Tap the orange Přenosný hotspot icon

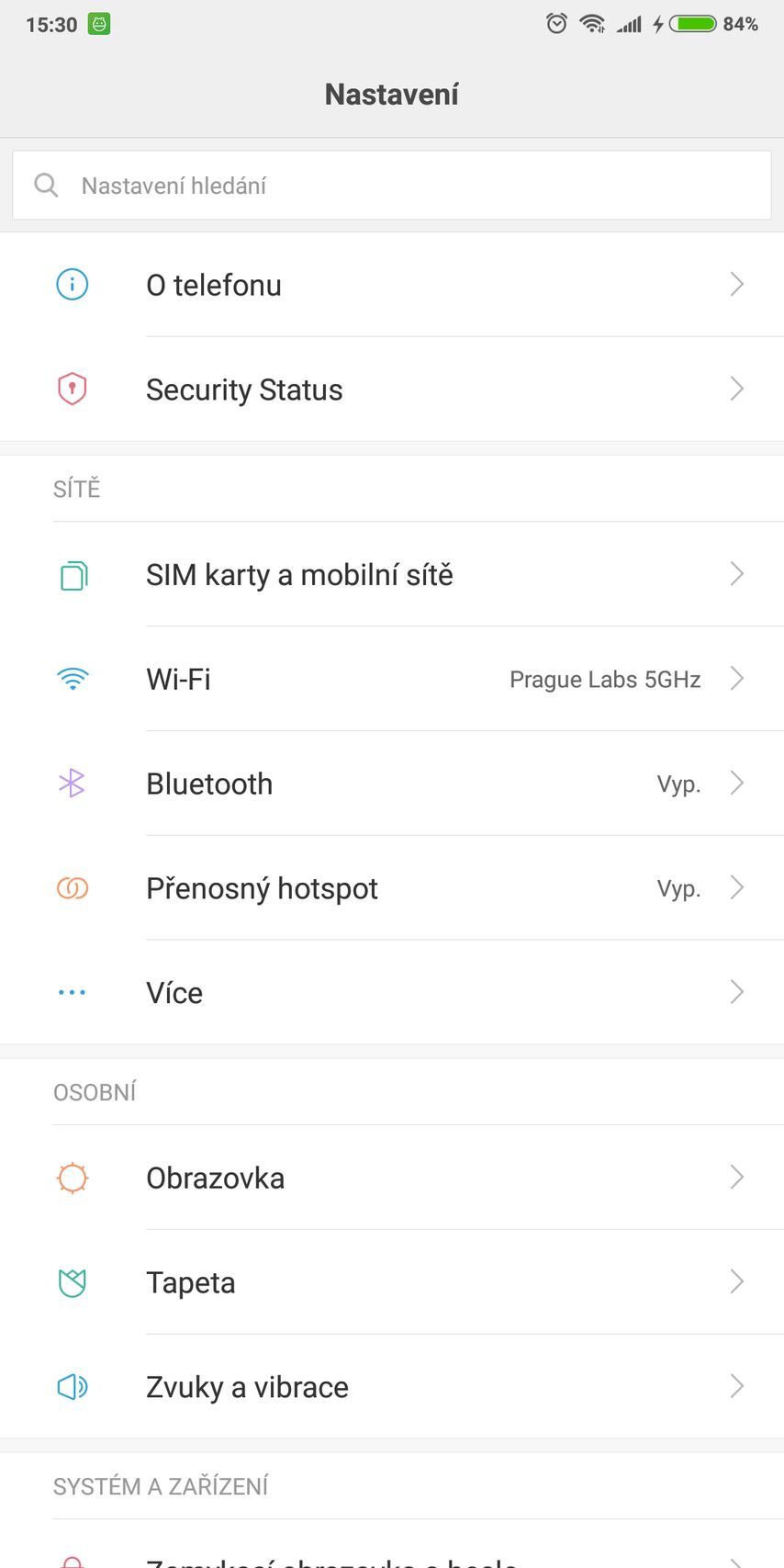[x=72, y=887]
